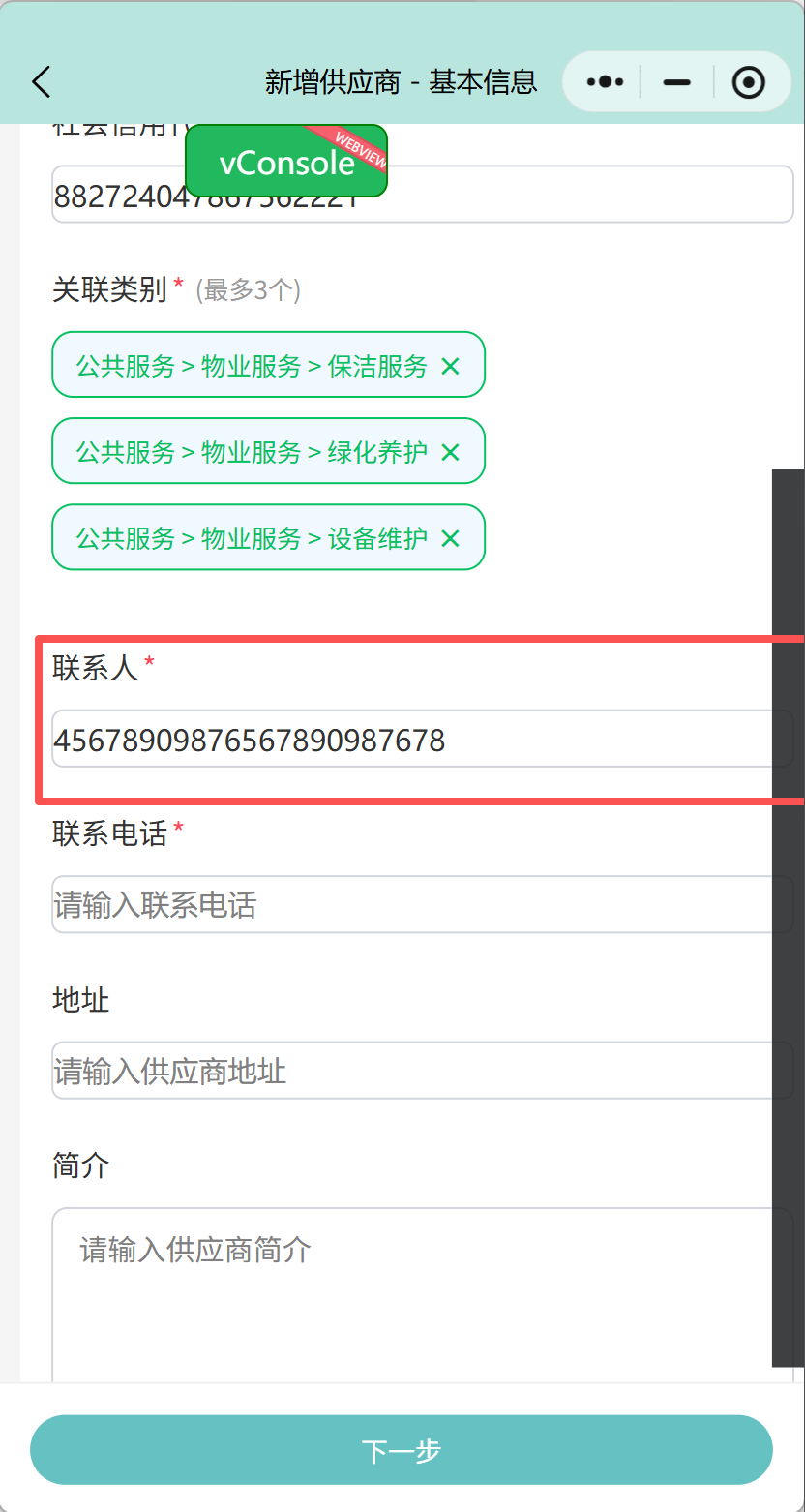Go back using the header arrow
This screenshot has width=805, height=1512.
tap(41, 82)
